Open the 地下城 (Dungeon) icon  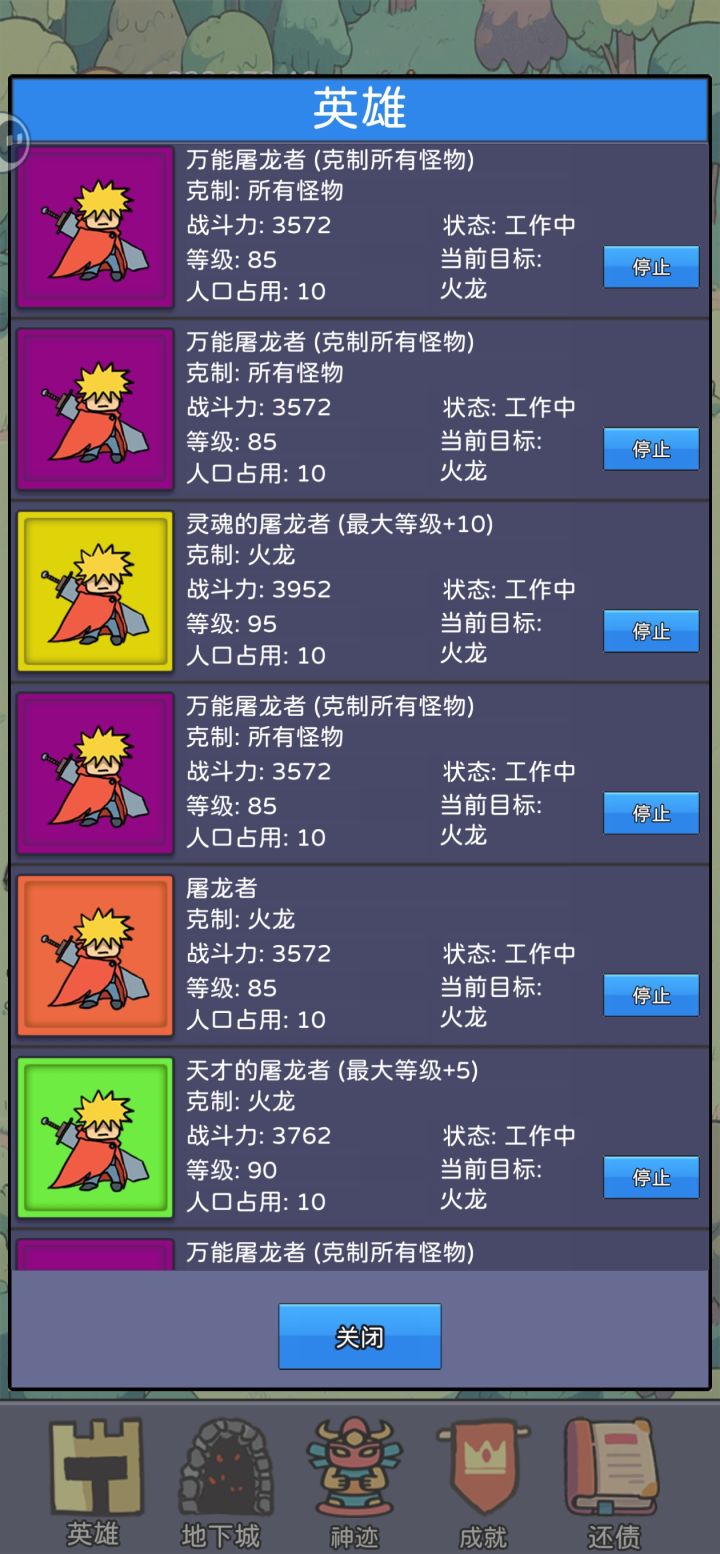pos(224,1467)
